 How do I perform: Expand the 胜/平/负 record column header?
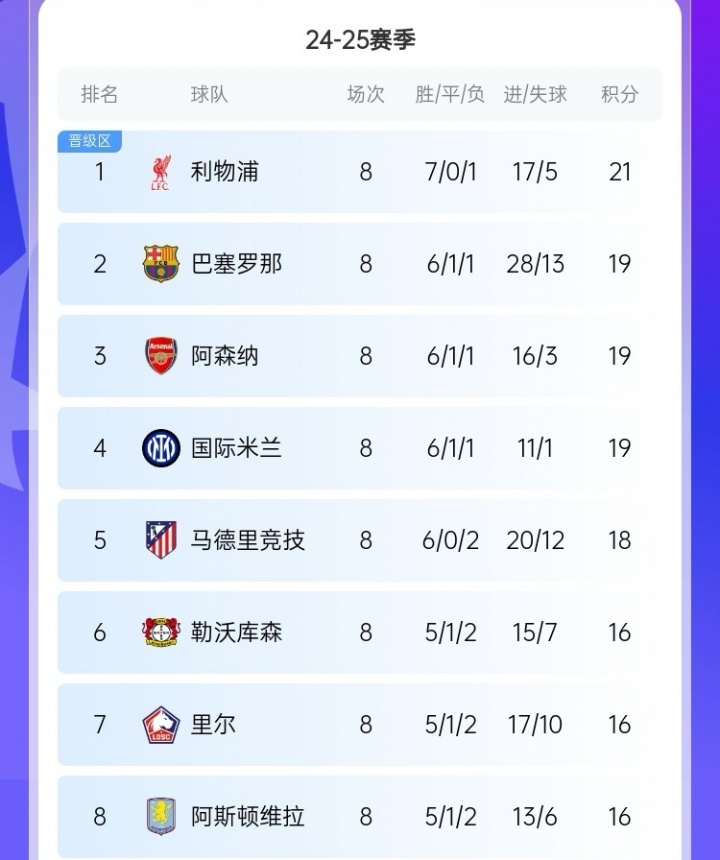pyautogui.click(x=448, y=95)
